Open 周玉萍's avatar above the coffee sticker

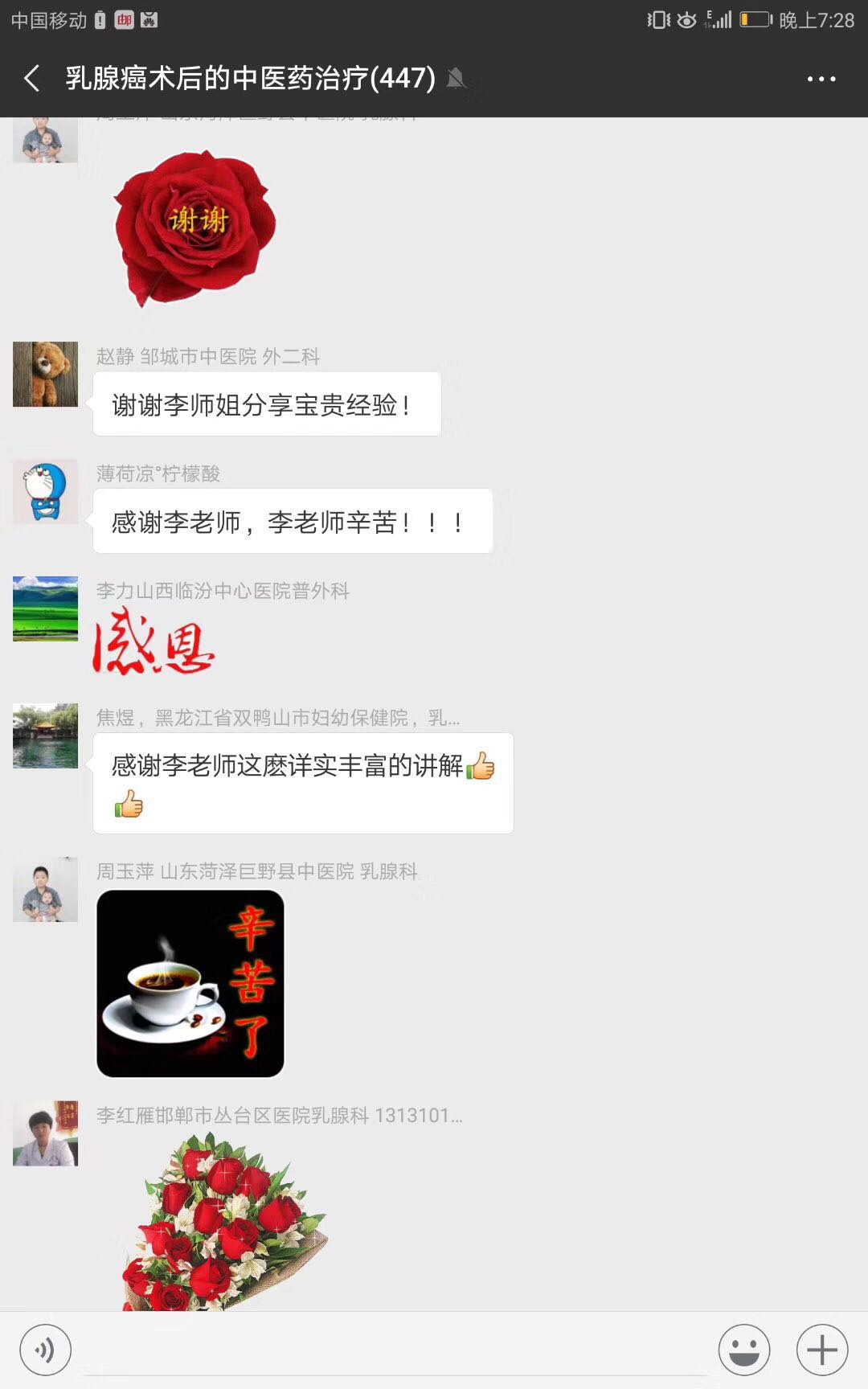tap(45, 889)
